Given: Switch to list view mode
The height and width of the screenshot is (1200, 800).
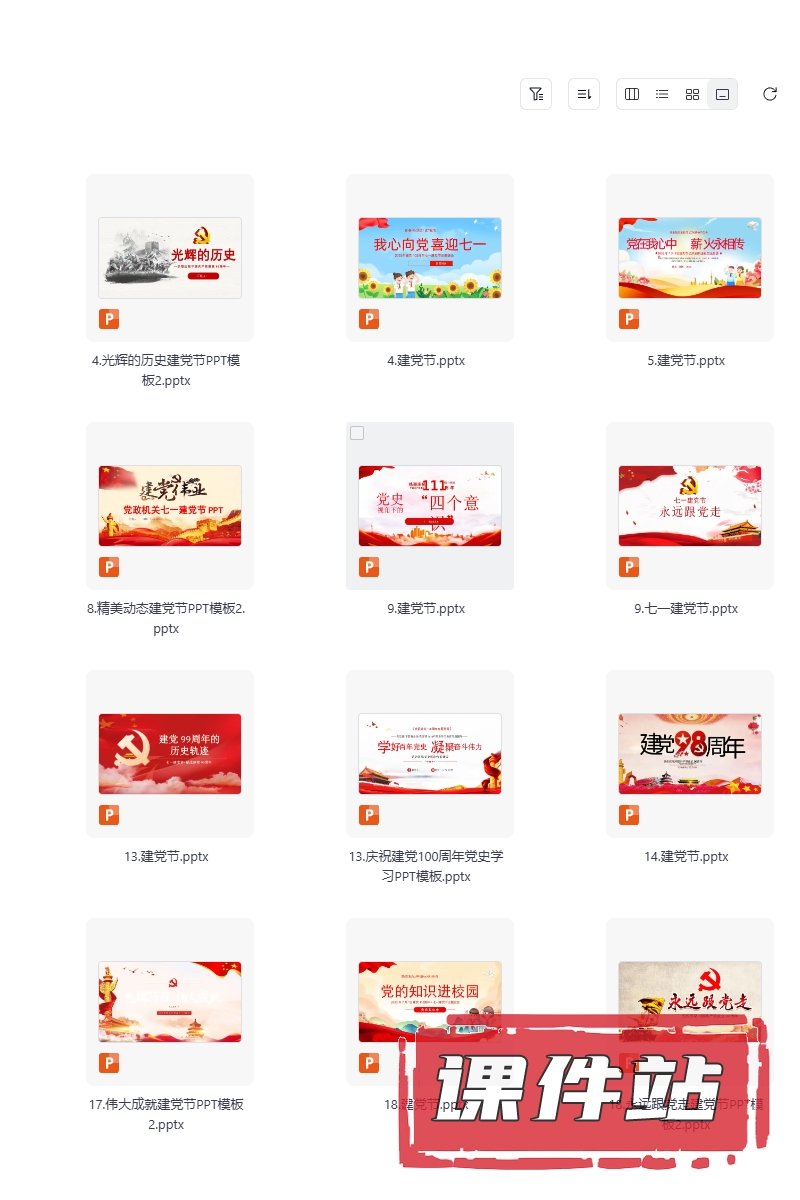Looking at the screenshot, I should [x=662, y=94].
